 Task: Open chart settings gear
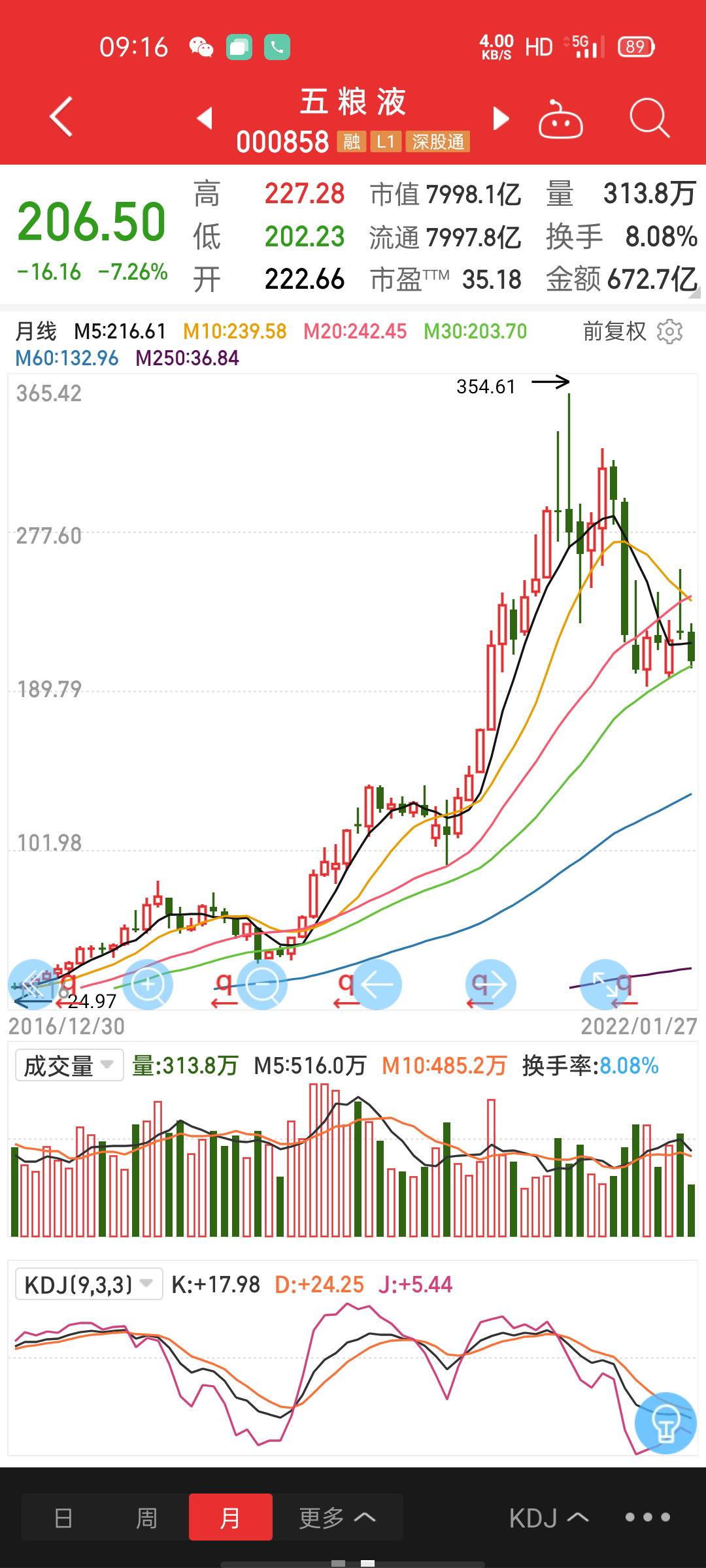tap(670, 331)
